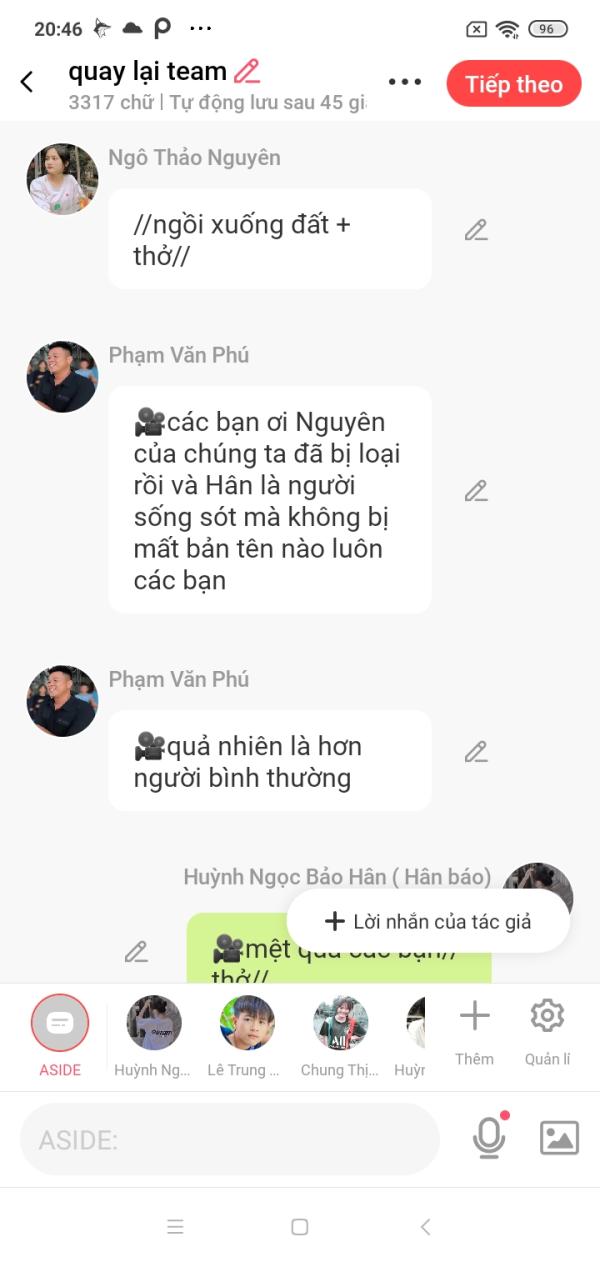The width and height of the screenshot is (600, 1267).
Task: Open recent apps from navigation bar
Action: pyautogui.click(x=176, y=1227)
